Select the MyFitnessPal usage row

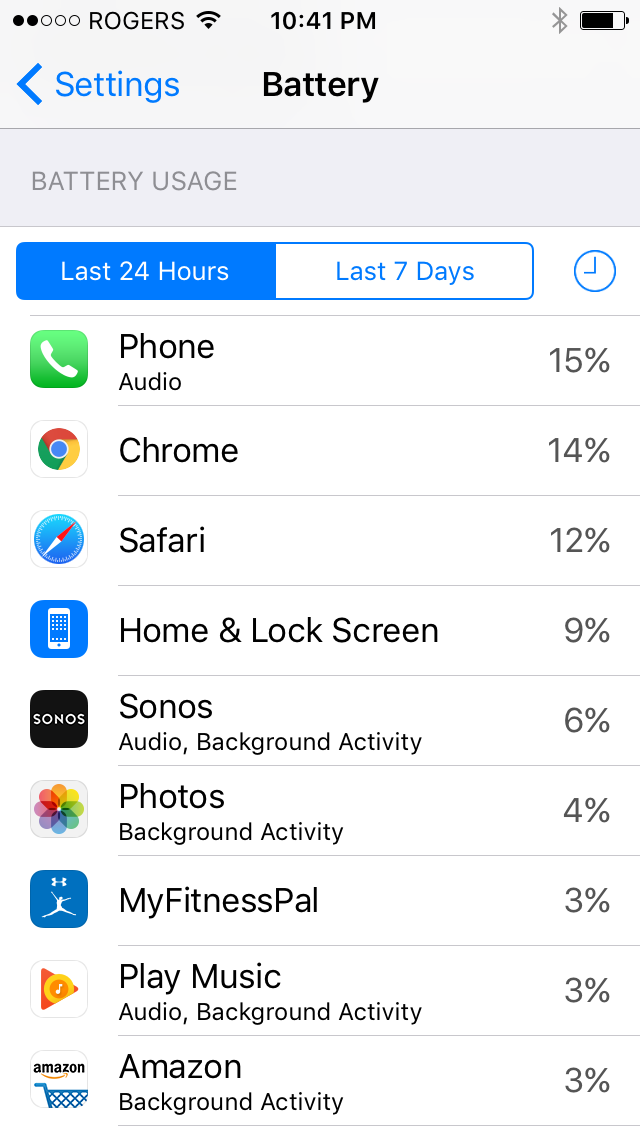tap(320, 900)
